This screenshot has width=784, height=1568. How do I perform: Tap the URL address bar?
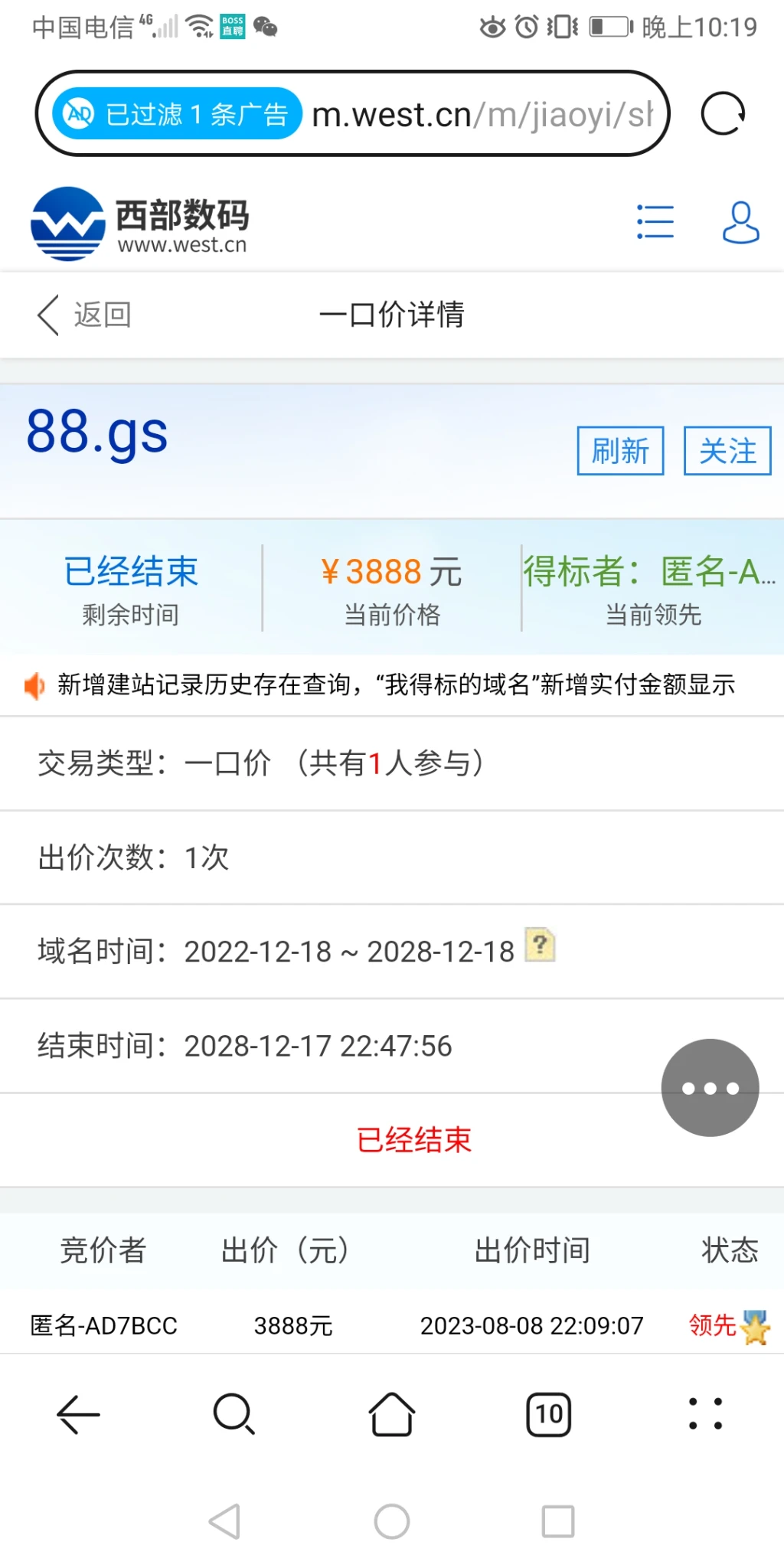click(482, 115)
